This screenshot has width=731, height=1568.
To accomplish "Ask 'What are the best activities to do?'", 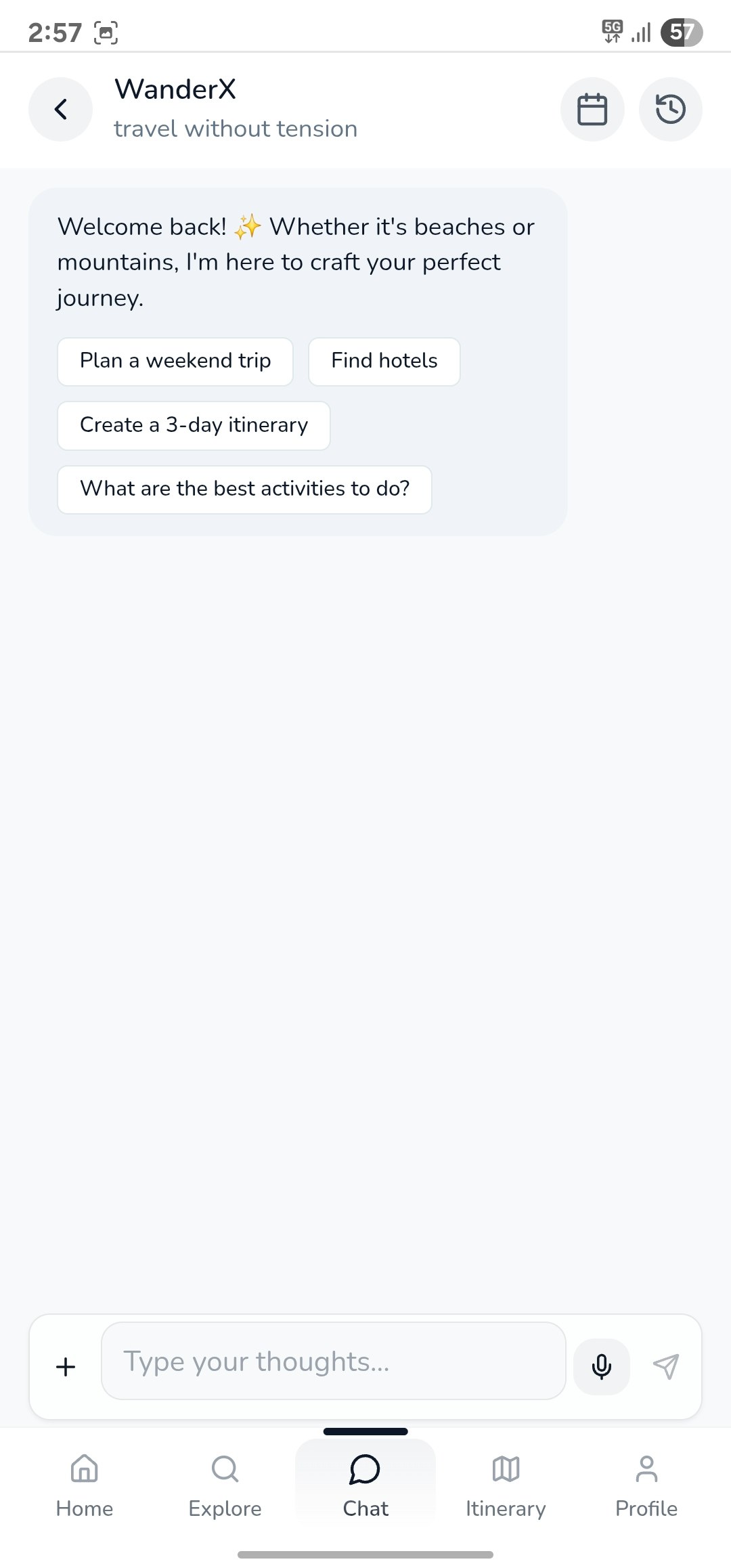I will point(244,489).
